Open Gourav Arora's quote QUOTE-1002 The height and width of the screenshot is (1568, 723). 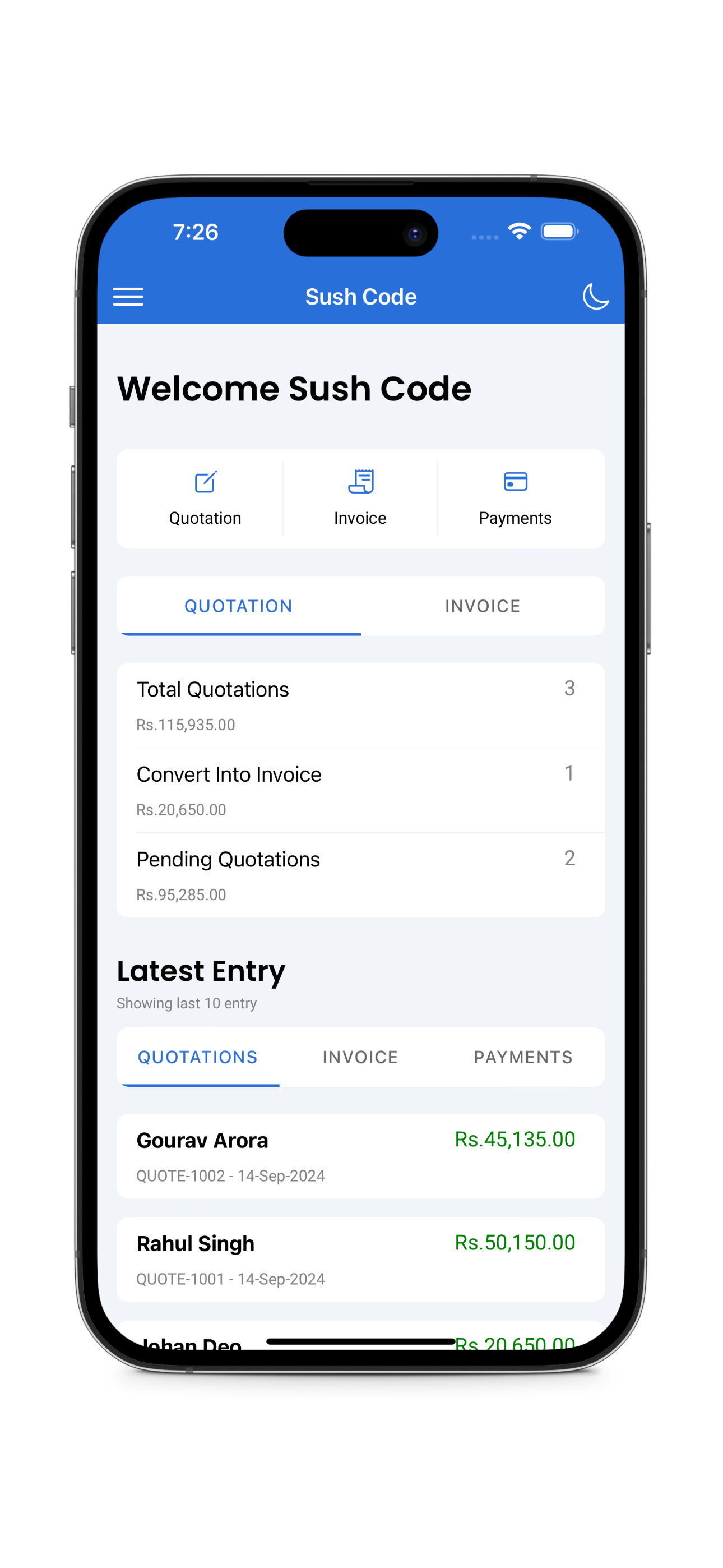coord(360,1156)
